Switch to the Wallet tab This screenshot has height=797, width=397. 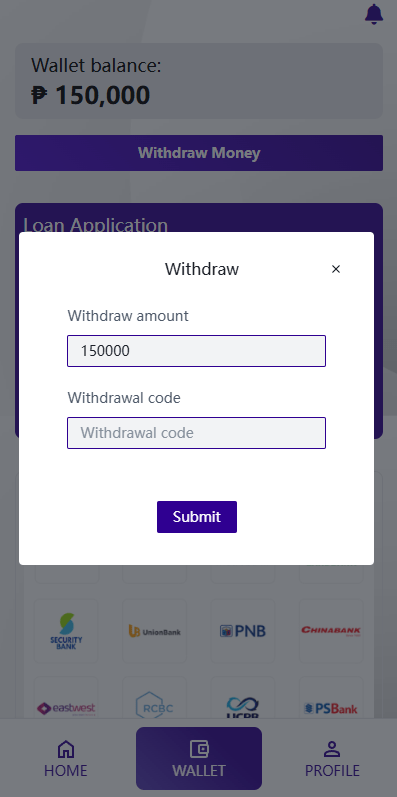click(x=199, y=758)
